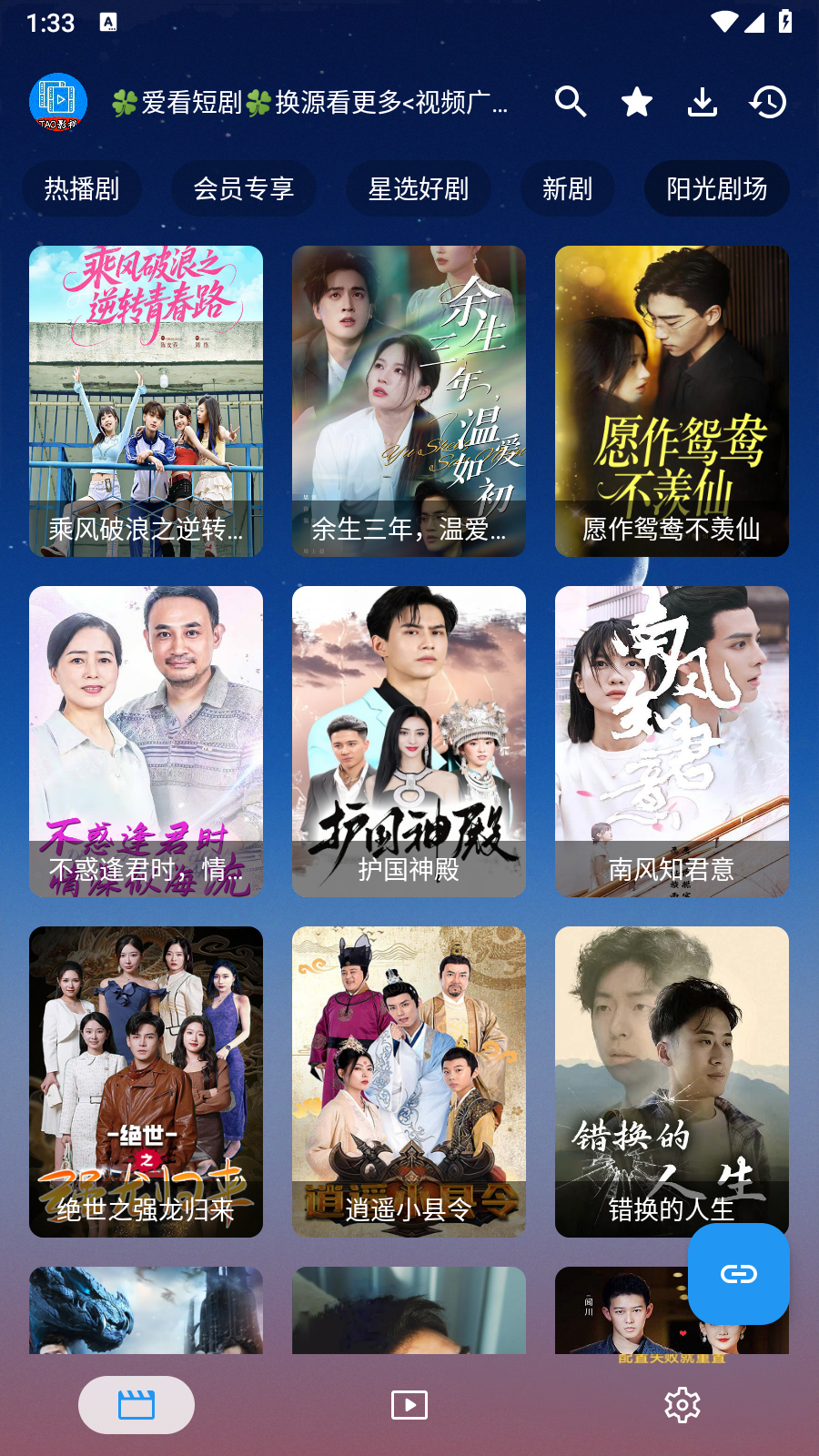This screenshot has height=1456, width=819.
Task: Open the downloads icon
Action: [702, 102]
